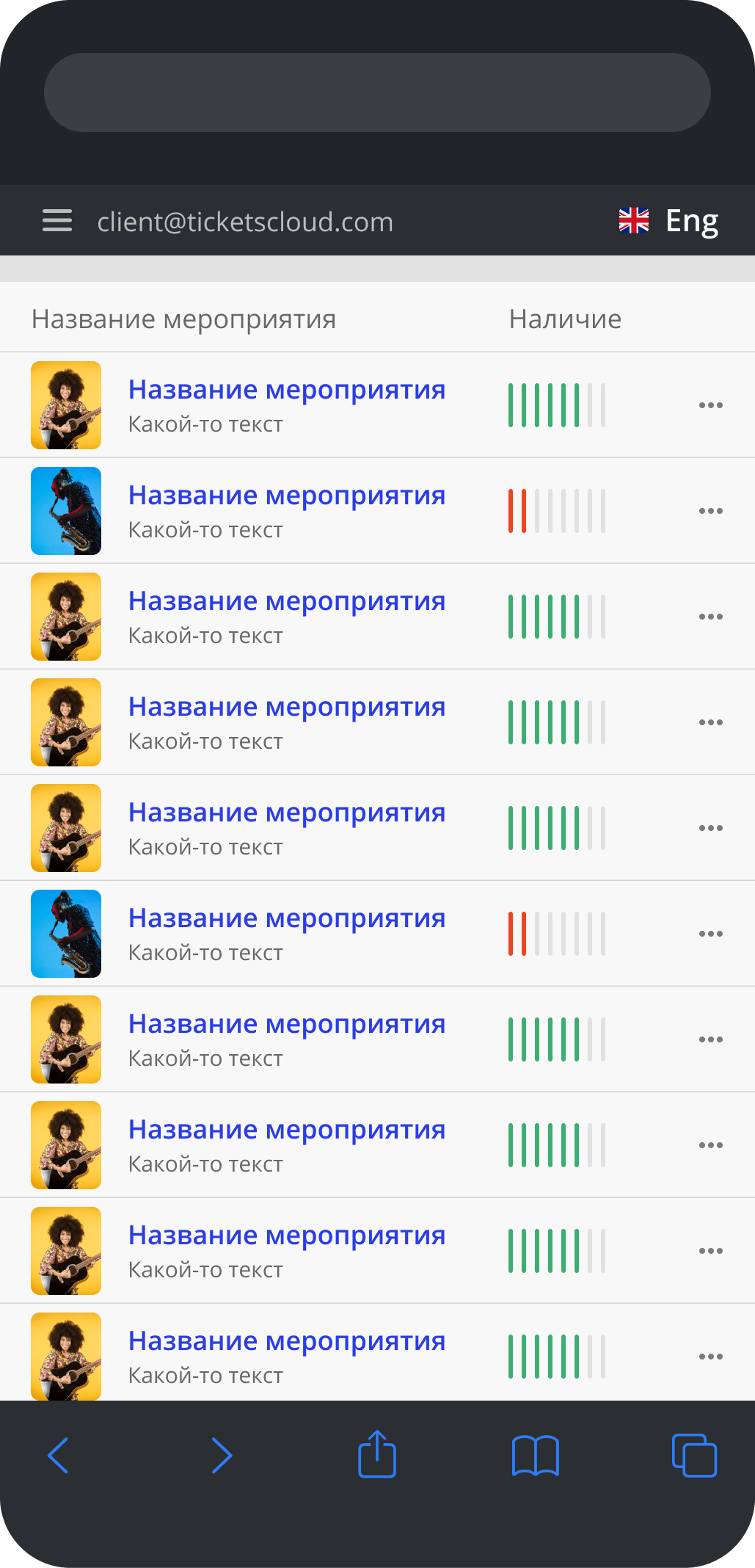The height and width of the screenshot is (1568, 755).
Task: Open the hamburger menu
Action: (57, 220)
